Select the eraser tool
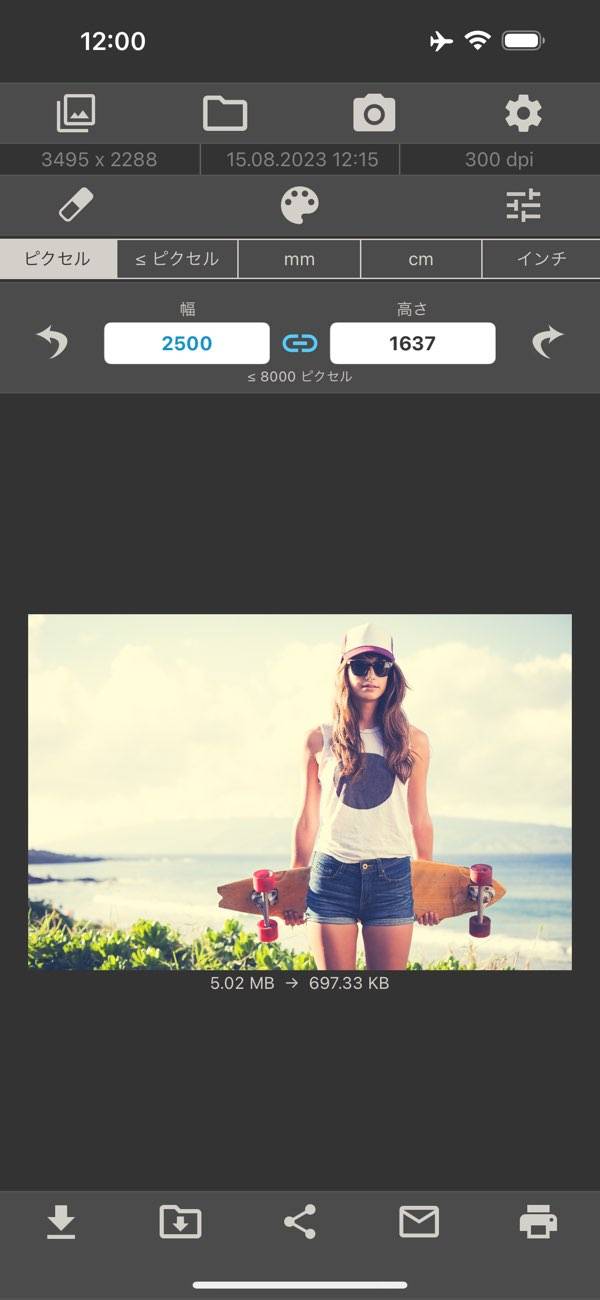600x1300 pixels. tap(76, 206)
